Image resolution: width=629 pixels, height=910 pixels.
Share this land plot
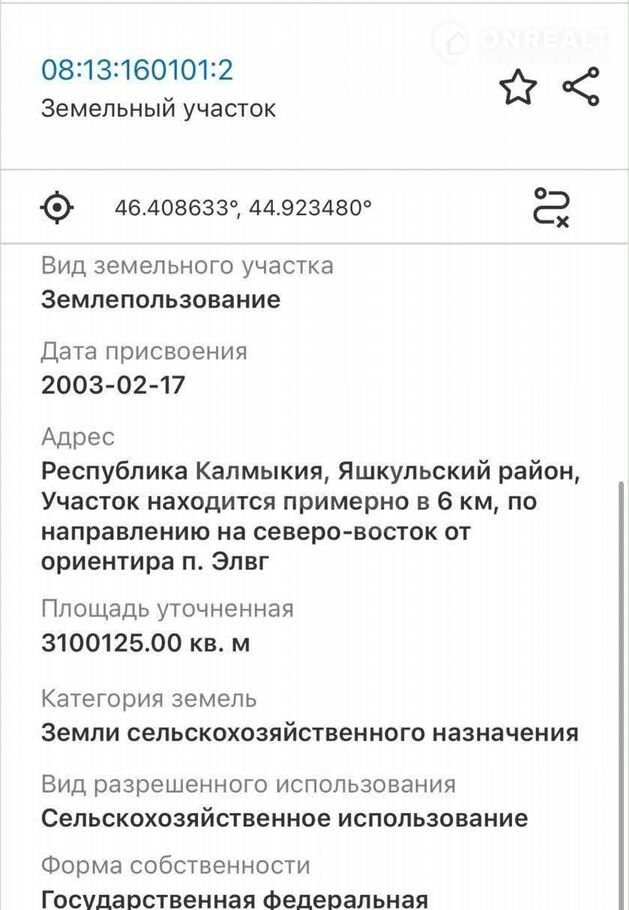coord(581,88)
